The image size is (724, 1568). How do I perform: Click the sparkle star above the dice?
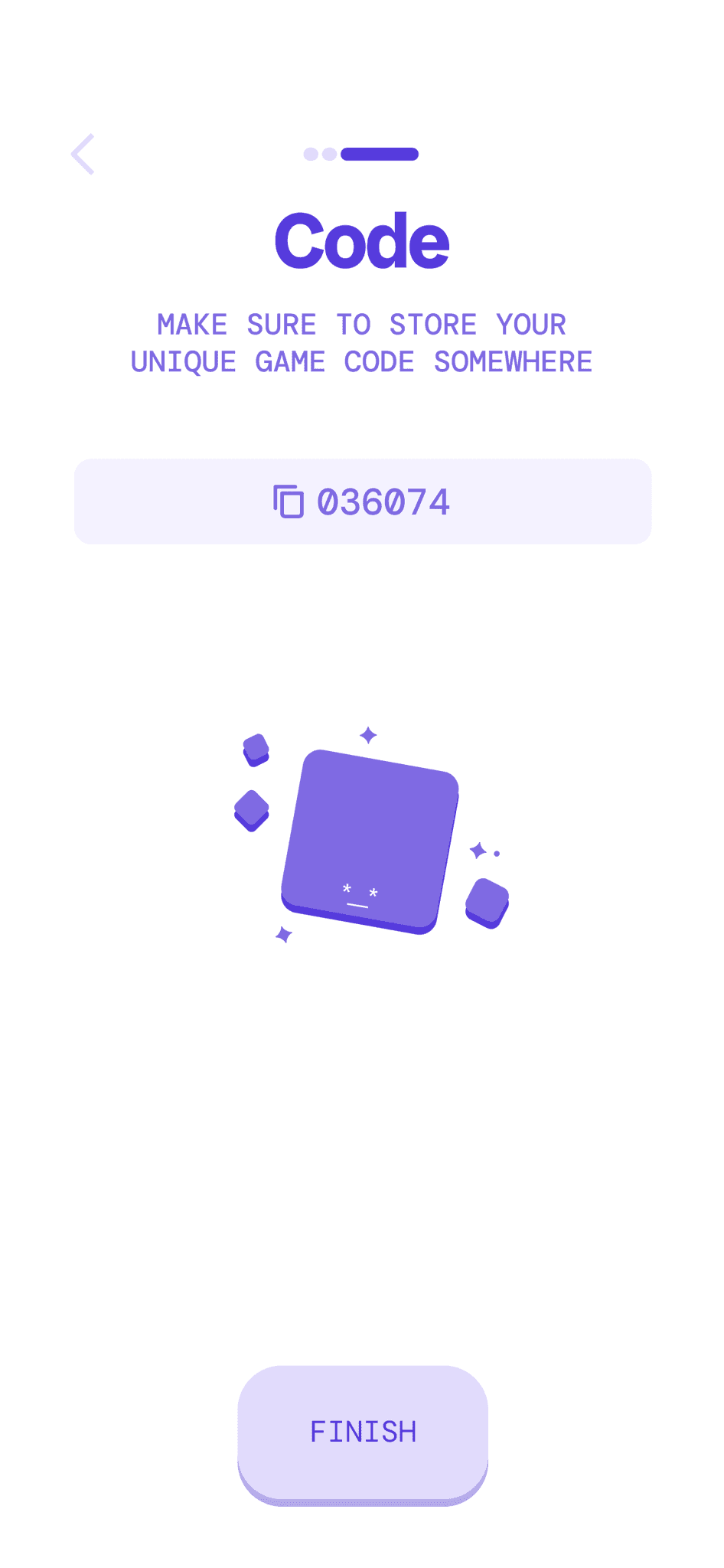[367, 735]
